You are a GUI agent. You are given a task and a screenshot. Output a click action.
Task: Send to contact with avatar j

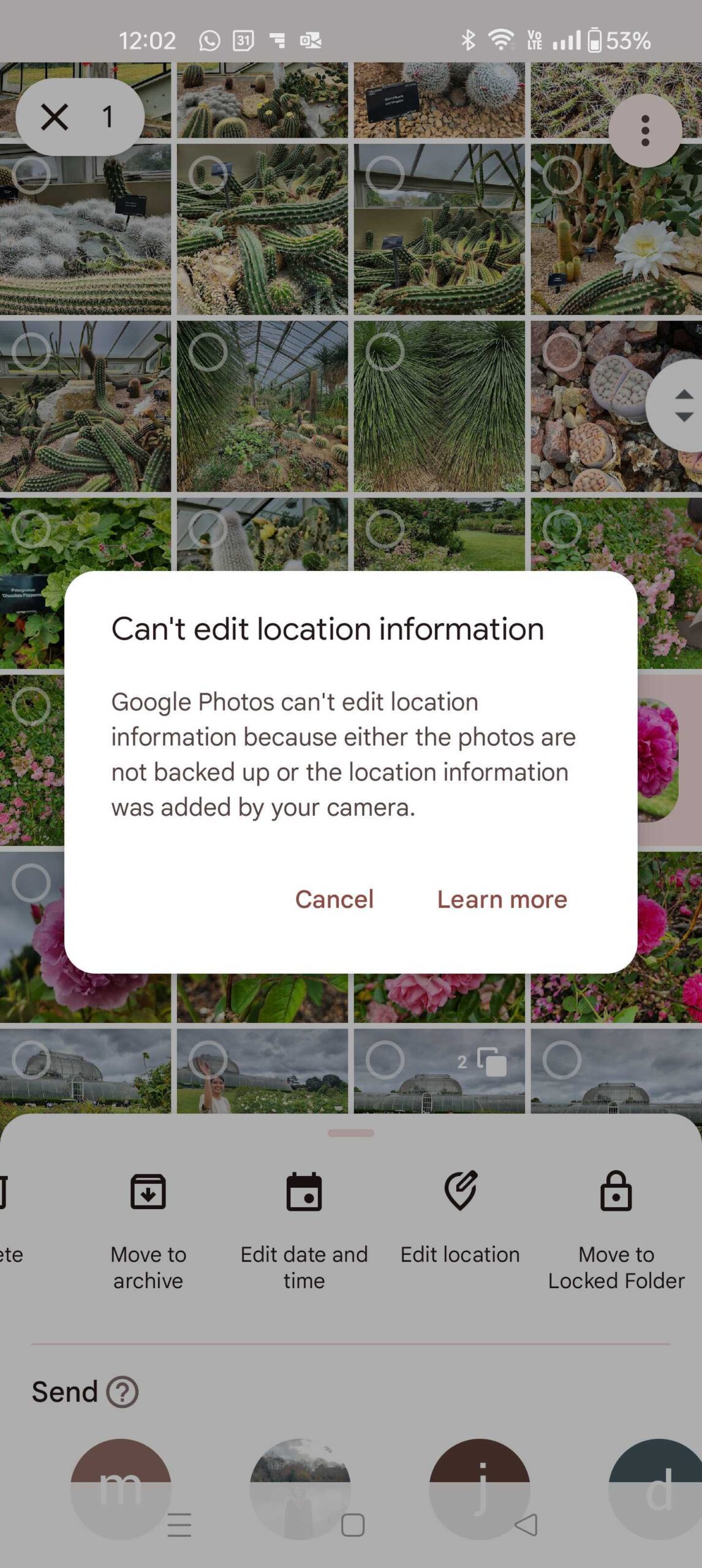tap(480, 1488)
